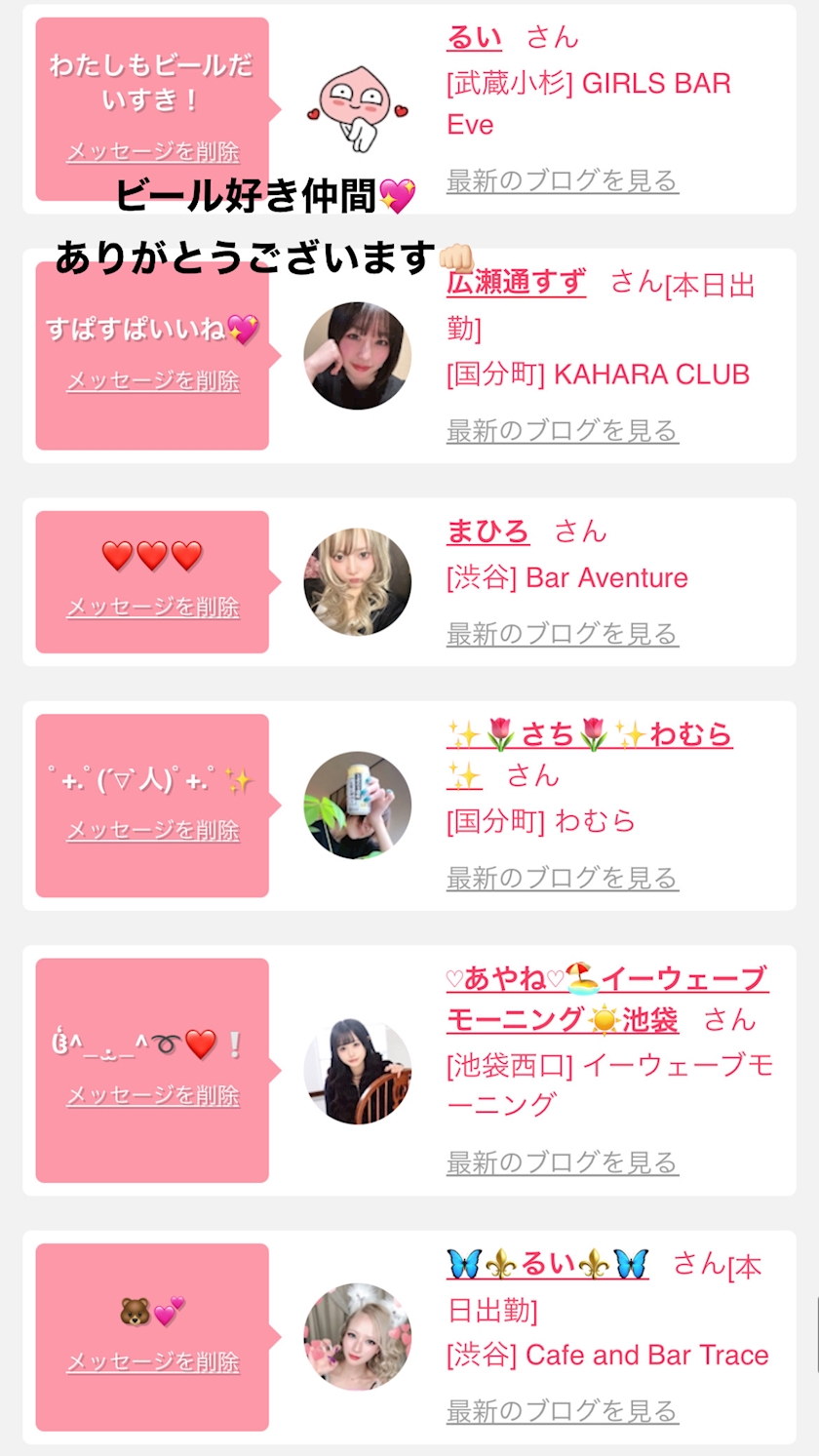Screen dimensions: 819x1456
Task: Open the butterfly るい profile at Cafe and Bar Trace
Action: (x=547, y=1265)
